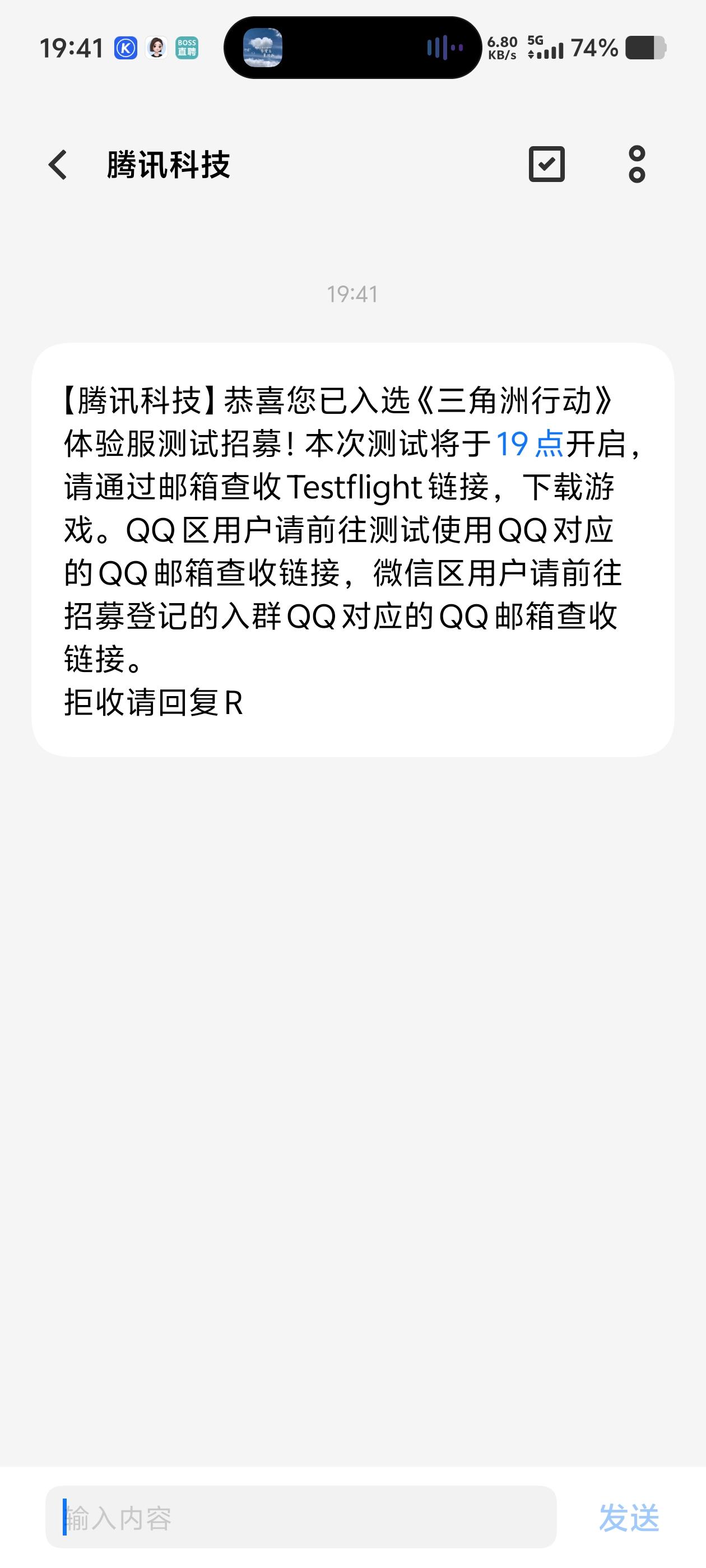Screen dimensions: 706x1568
Task: Go back from the 腾讯科技 conversation
Action: [x=58, y=165]
